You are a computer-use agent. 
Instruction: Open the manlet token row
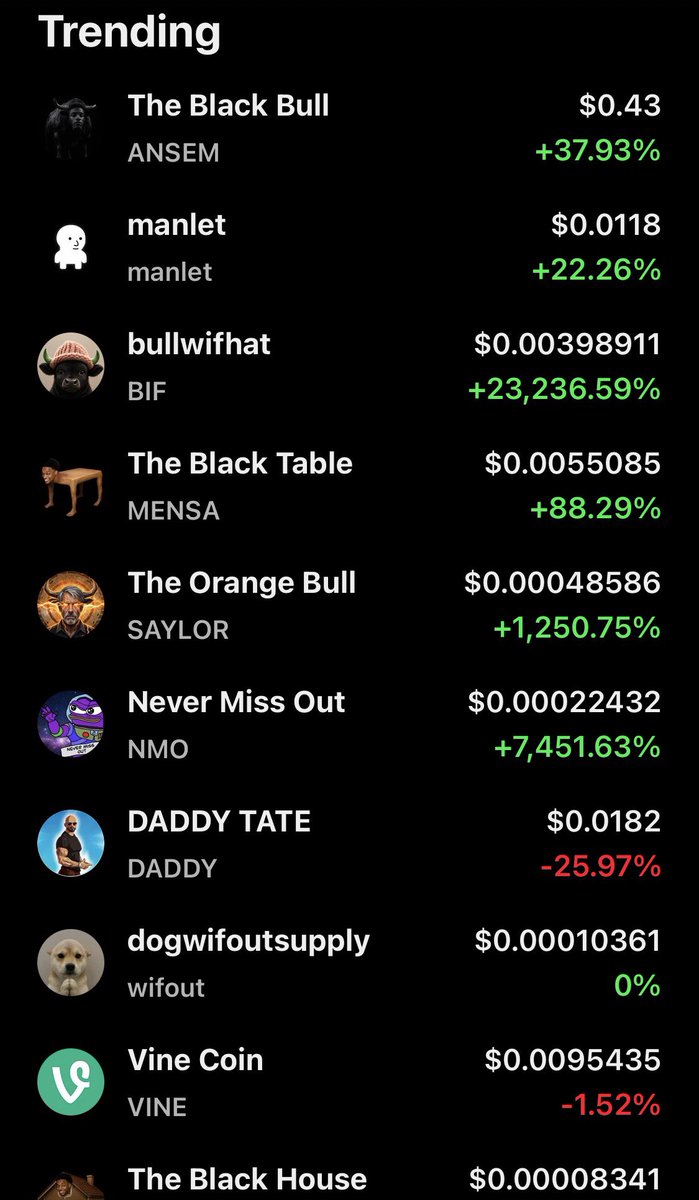(349, 248)
